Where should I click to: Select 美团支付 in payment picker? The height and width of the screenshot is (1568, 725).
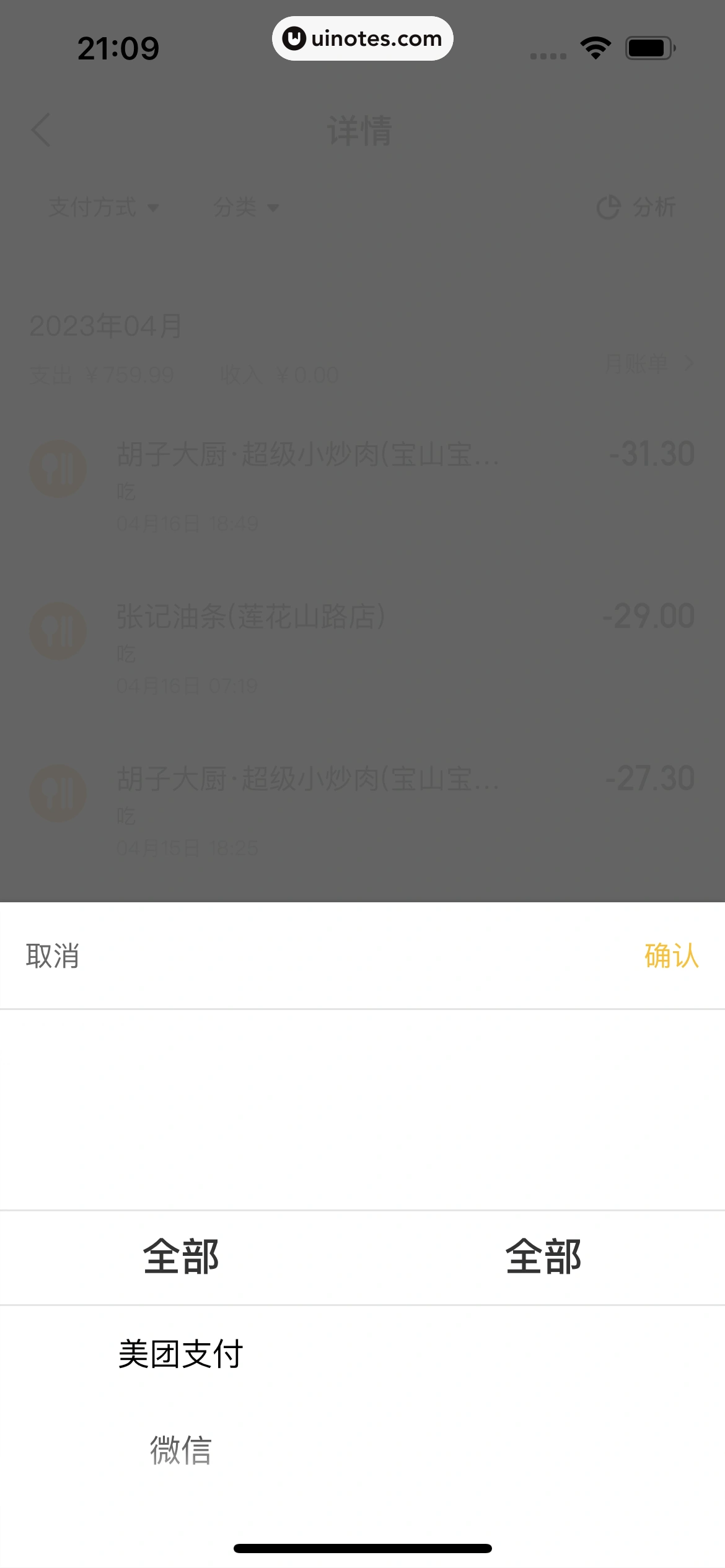click(x=180, y=1354)
